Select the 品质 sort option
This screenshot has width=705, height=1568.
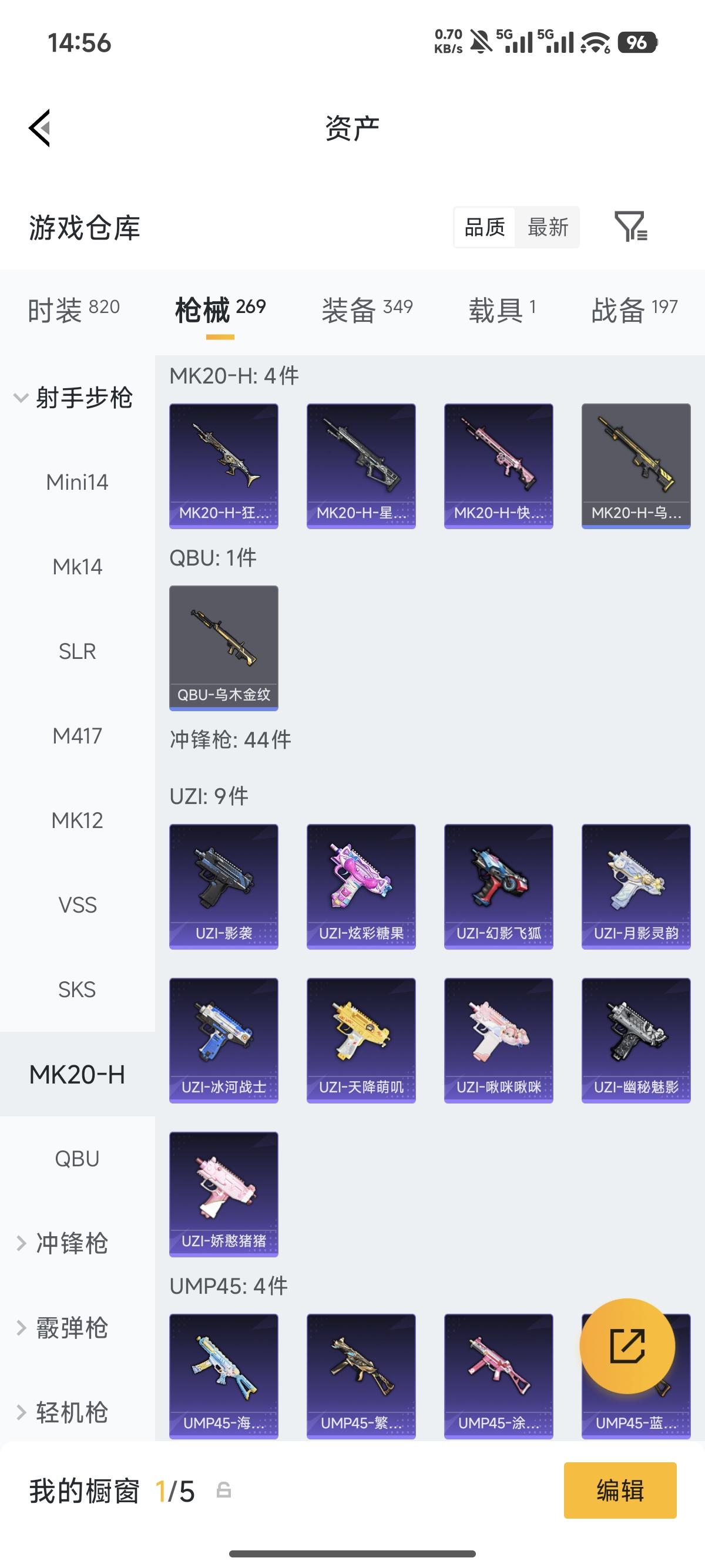point(485,228)
